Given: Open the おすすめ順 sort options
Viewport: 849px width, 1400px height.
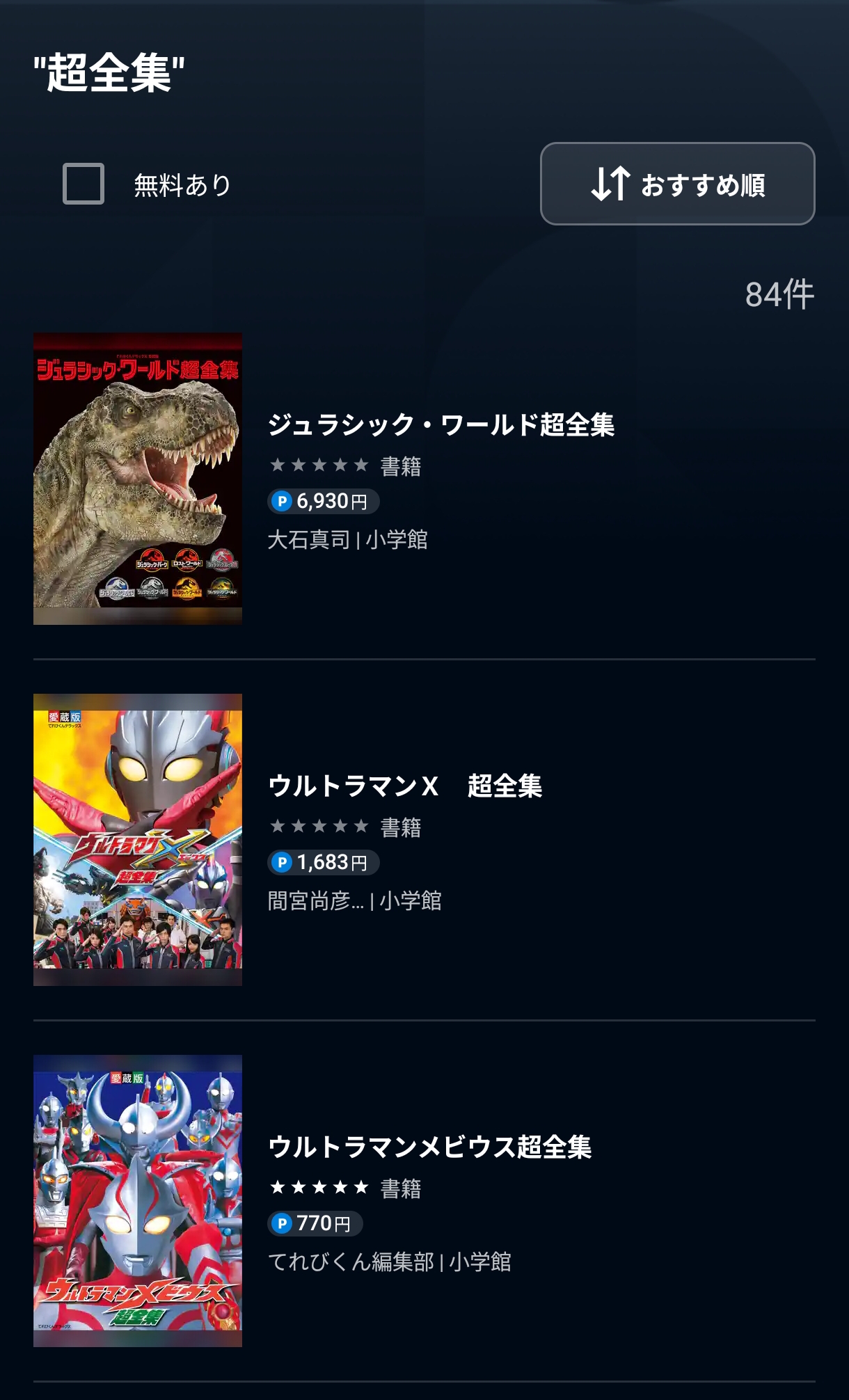Looking at the screenshot, I should click(677, 184).
